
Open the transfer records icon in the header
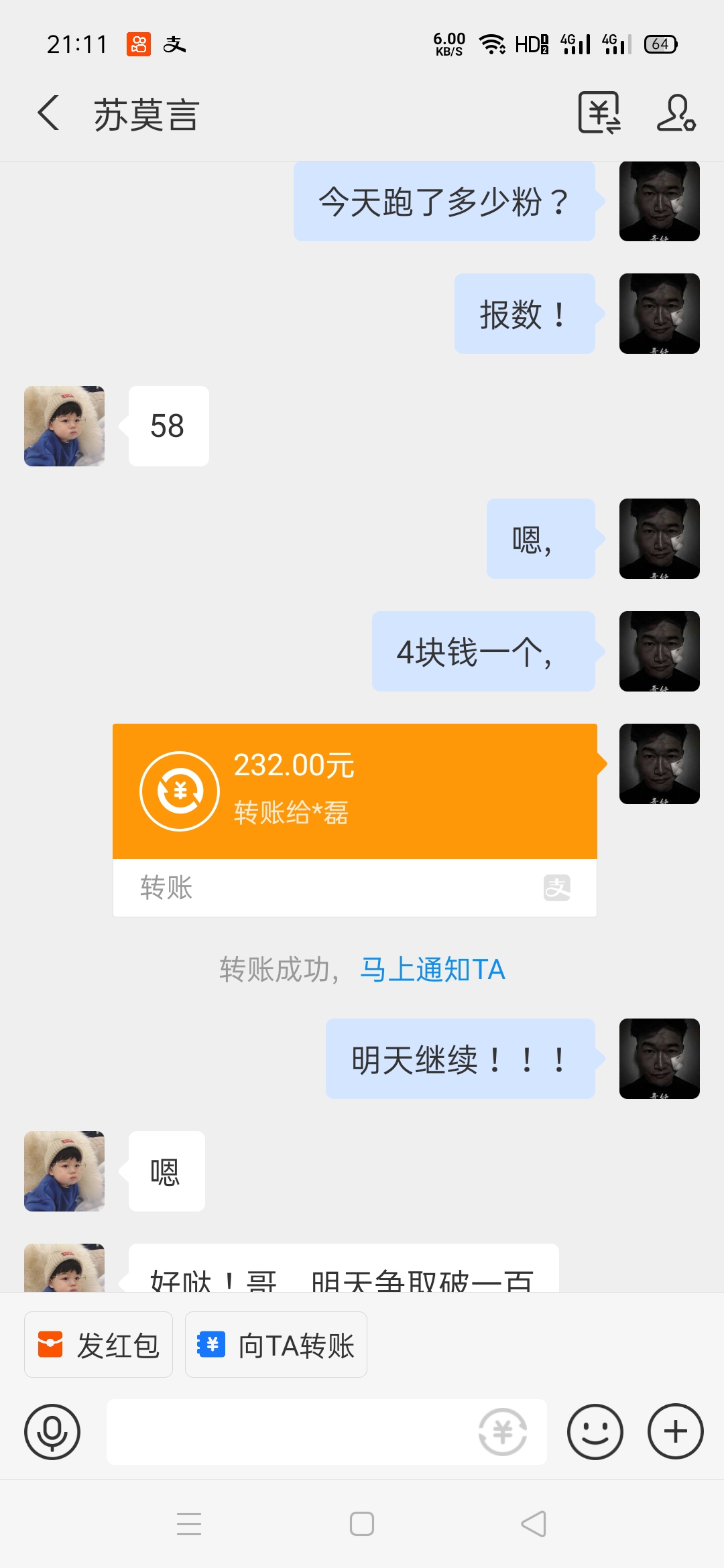coord(599,113)
